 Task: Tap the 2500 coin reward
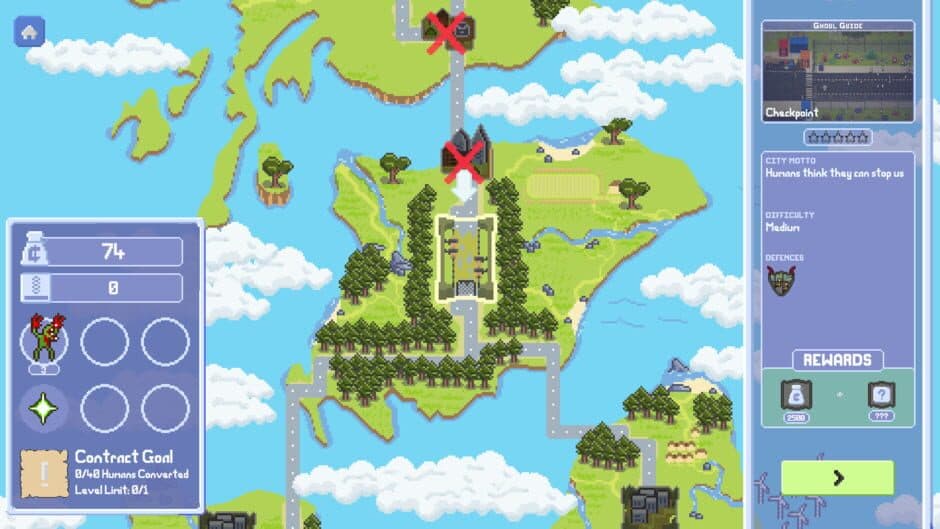(x=797, y=395)
